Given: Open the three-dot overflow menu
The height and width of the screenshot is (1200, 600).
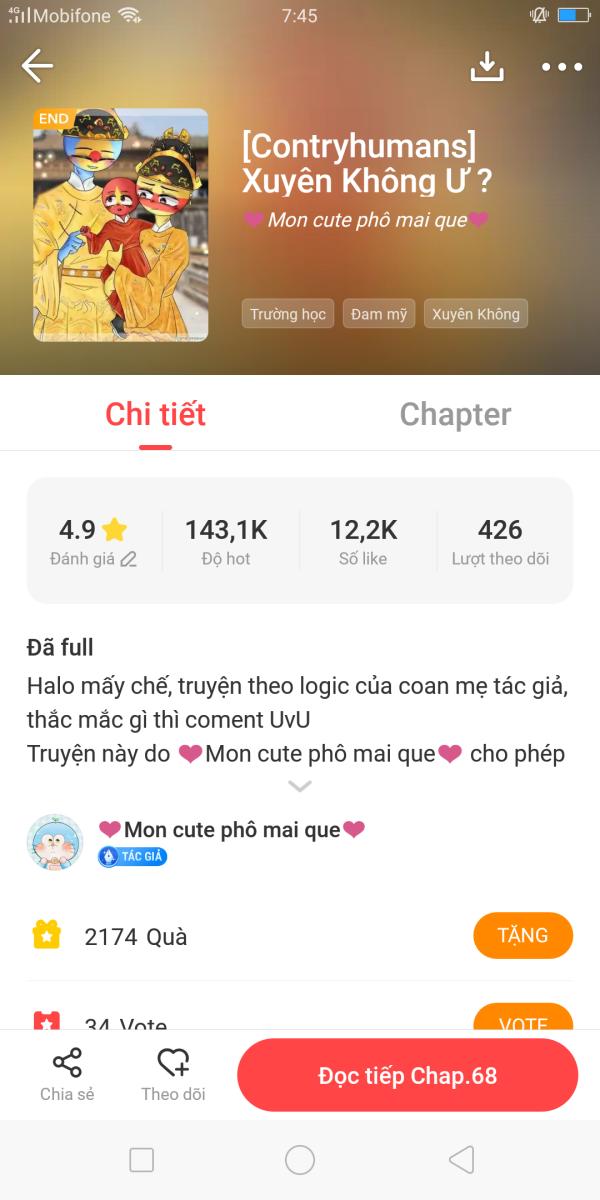Looking at the screenshot, I should coord(562,67).
